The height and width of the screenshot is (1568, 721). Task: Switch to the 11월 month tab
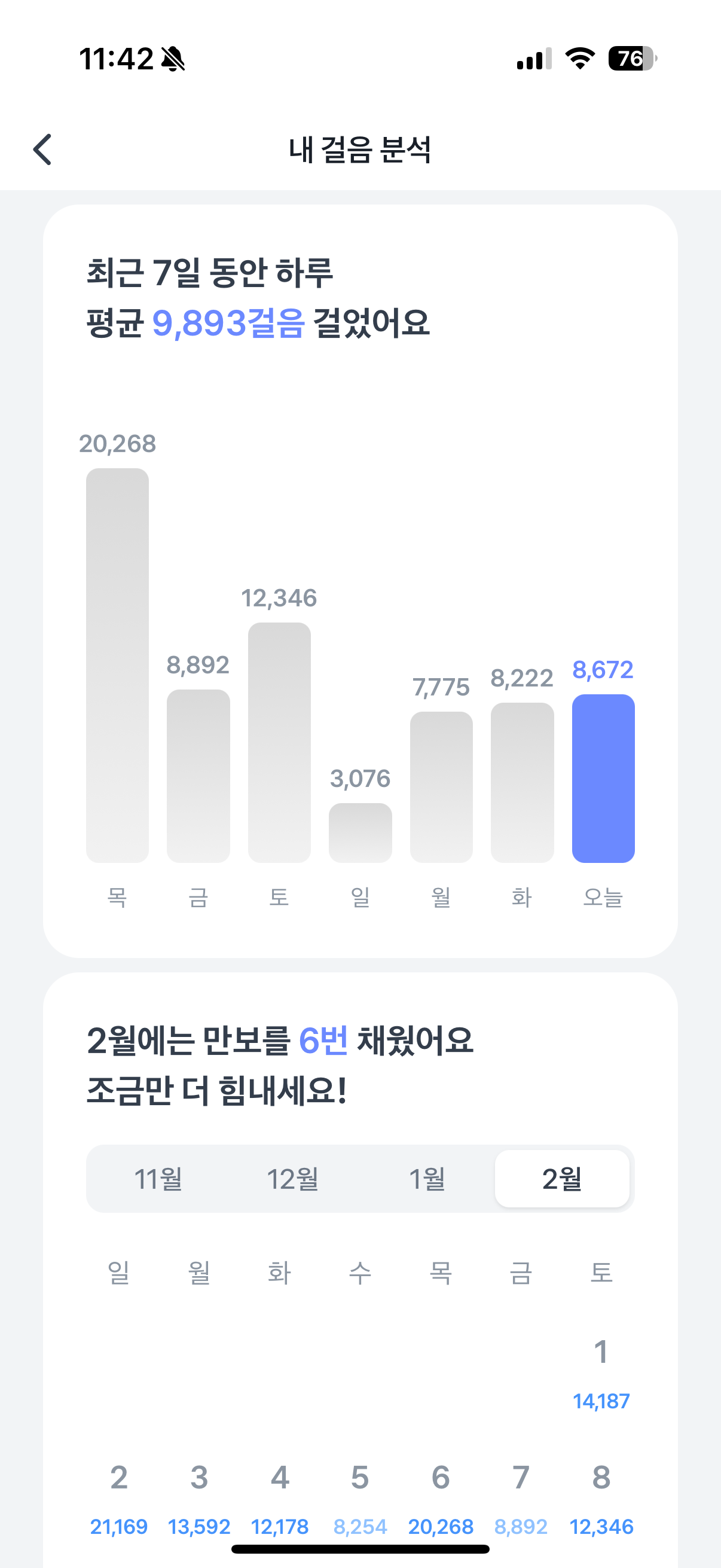tap(158, 1179)
